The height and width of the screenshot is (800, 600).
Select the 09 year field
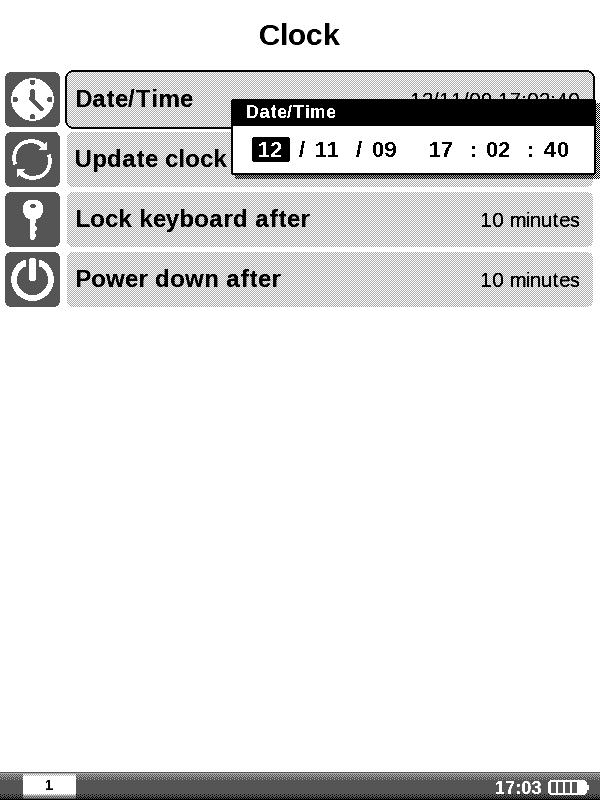click(384, 150)
